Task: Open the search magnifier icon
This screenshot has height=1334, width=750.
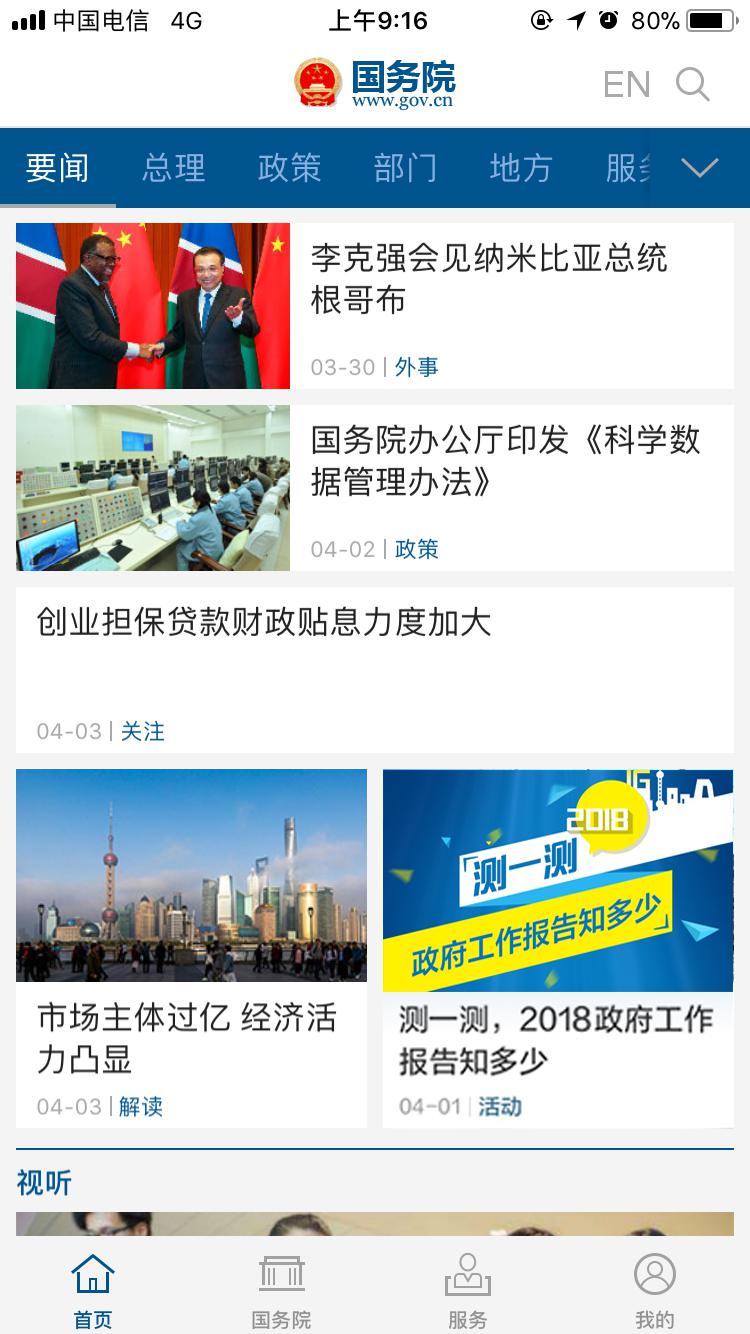Action: tap(692, 85)
